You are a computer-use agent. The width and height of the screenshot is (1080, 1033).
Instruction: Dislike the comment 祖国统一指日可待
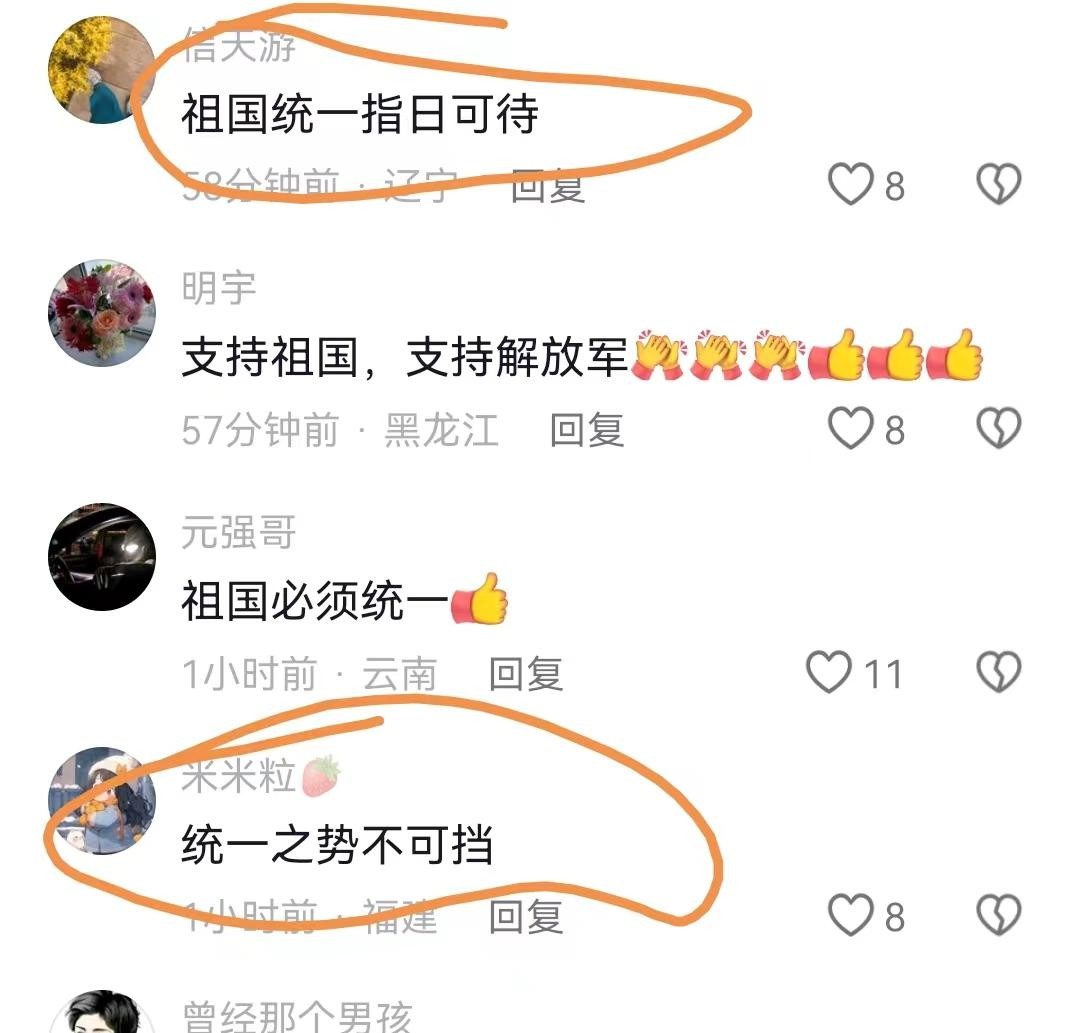[998, 185]
